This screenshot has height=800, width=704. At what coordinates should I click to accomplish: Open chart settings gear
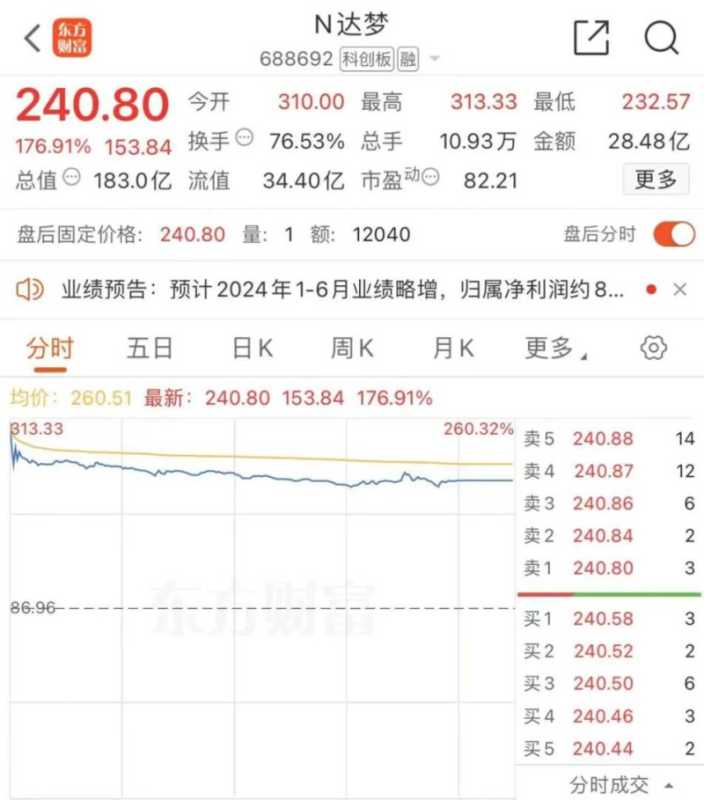[653, 348]
